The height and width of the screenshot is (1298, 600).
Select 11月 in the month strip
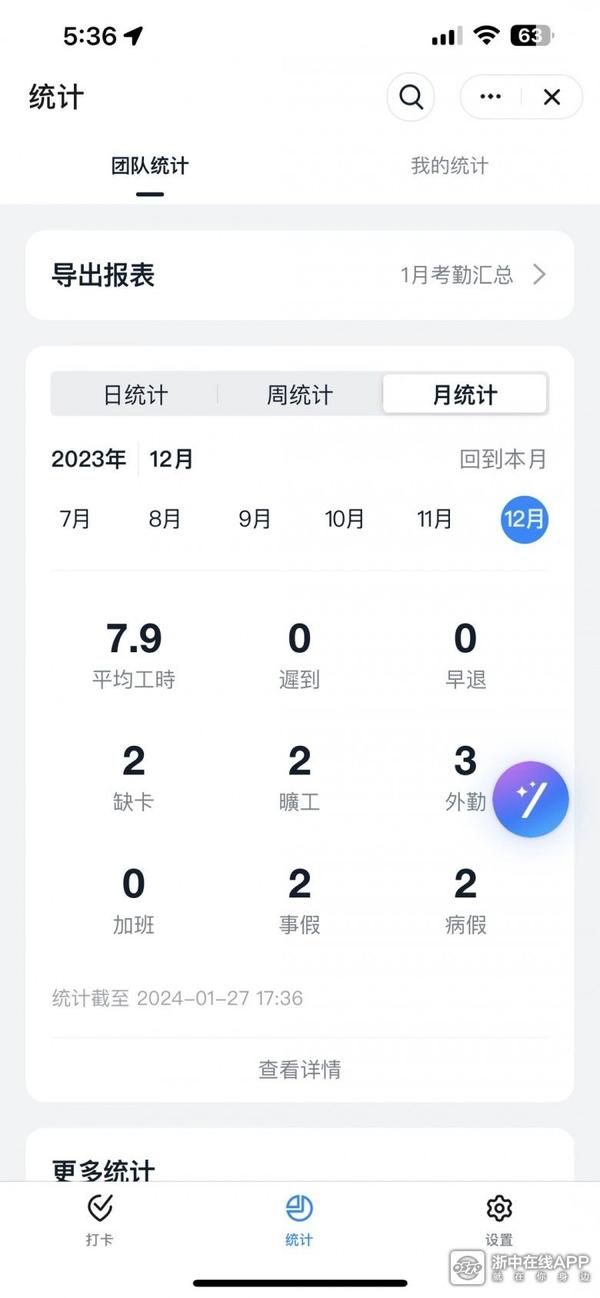click(x=434, y=519)
